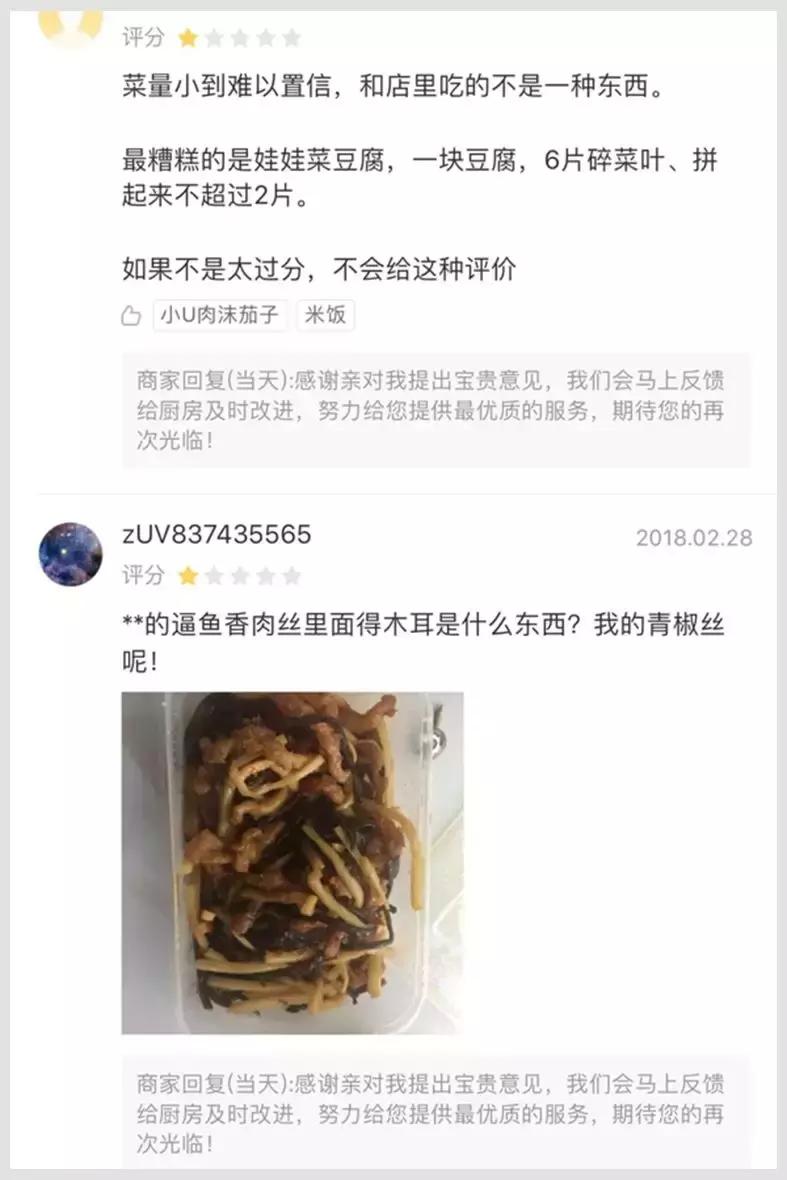This screenshot has width=787, height=1180.
Task: Toggle the like on the first review
Action: 131,313
